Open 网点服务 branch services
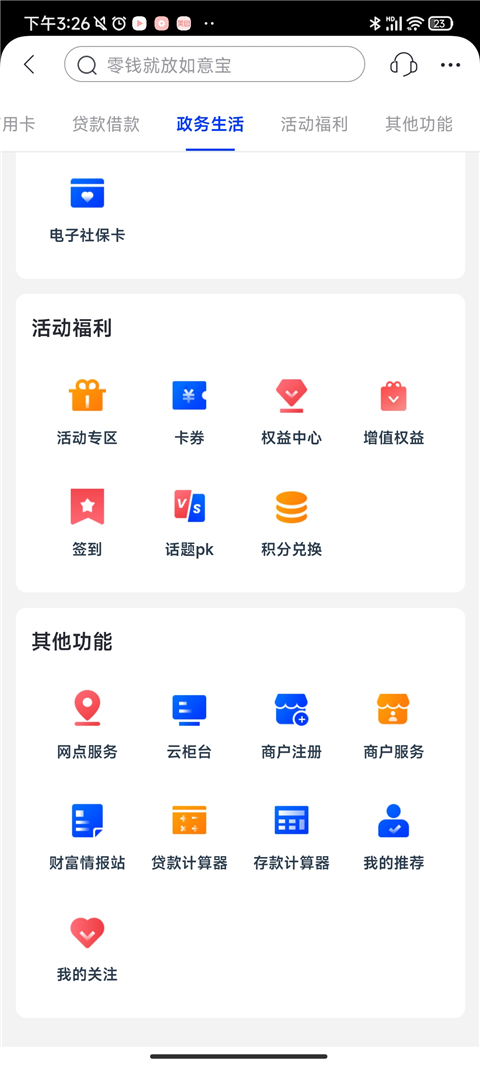Image resolution: width=480 pixels, height=1066 pixels. [x=87, y=726]
